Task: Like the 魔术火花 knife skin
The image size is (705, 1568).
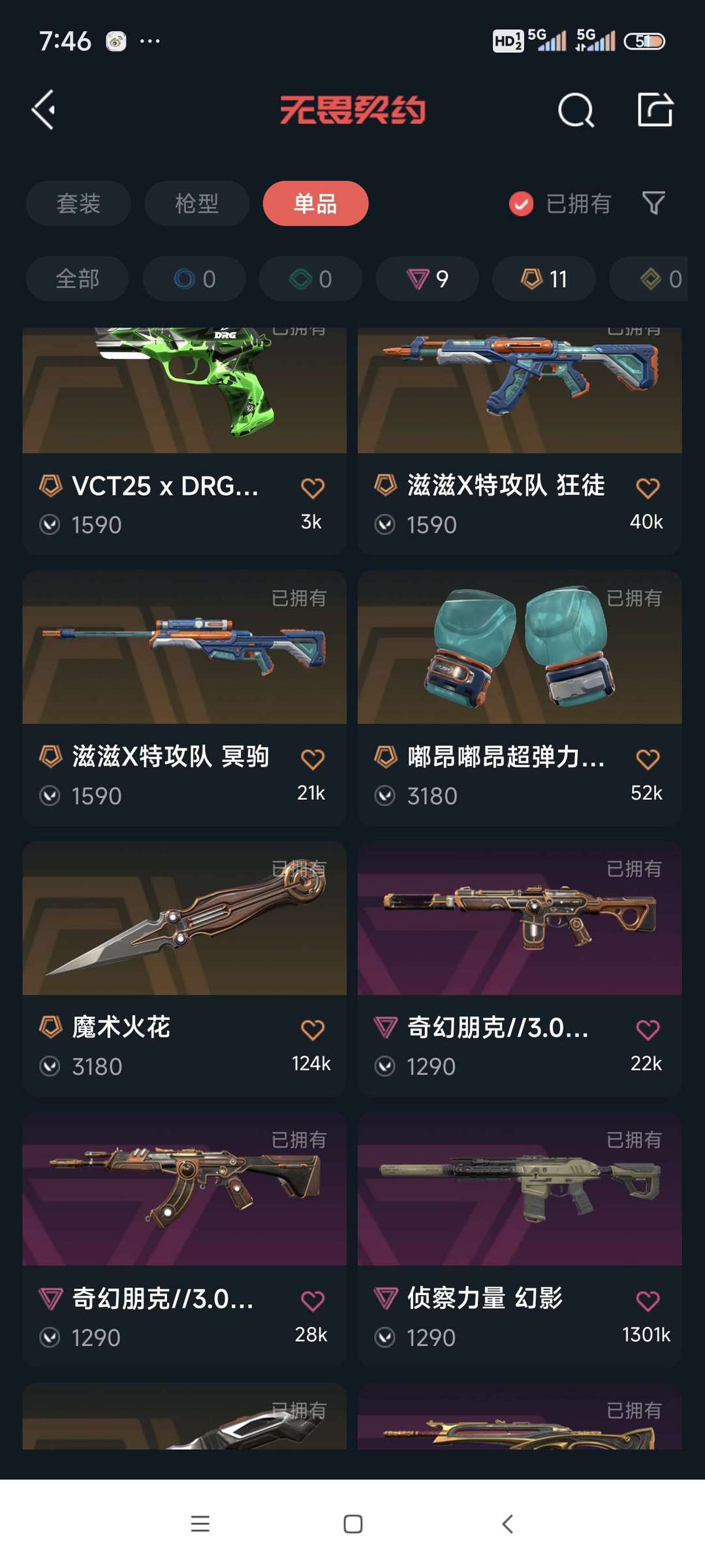Action: click(312, 1030)
